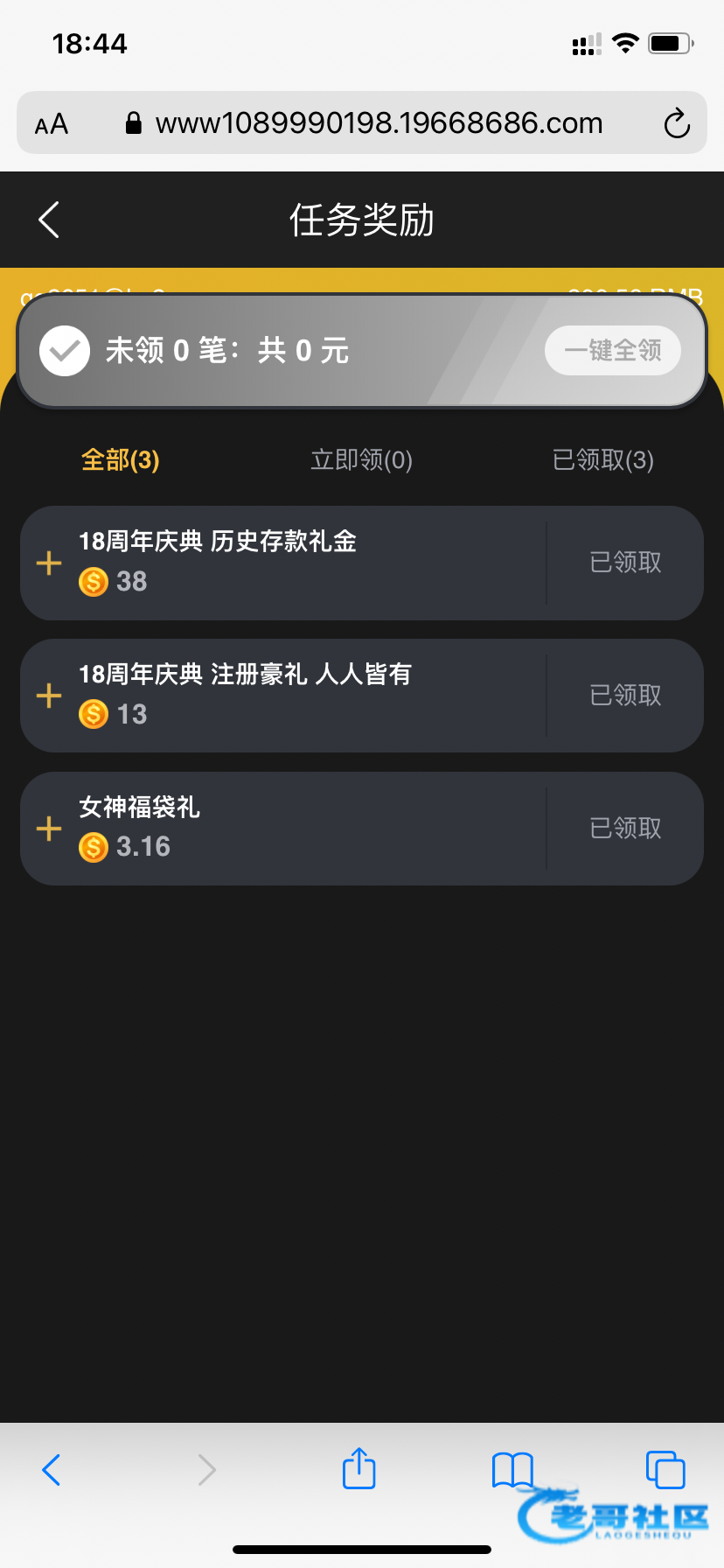Open the Safari share sheet

[x=359, y=1468]
